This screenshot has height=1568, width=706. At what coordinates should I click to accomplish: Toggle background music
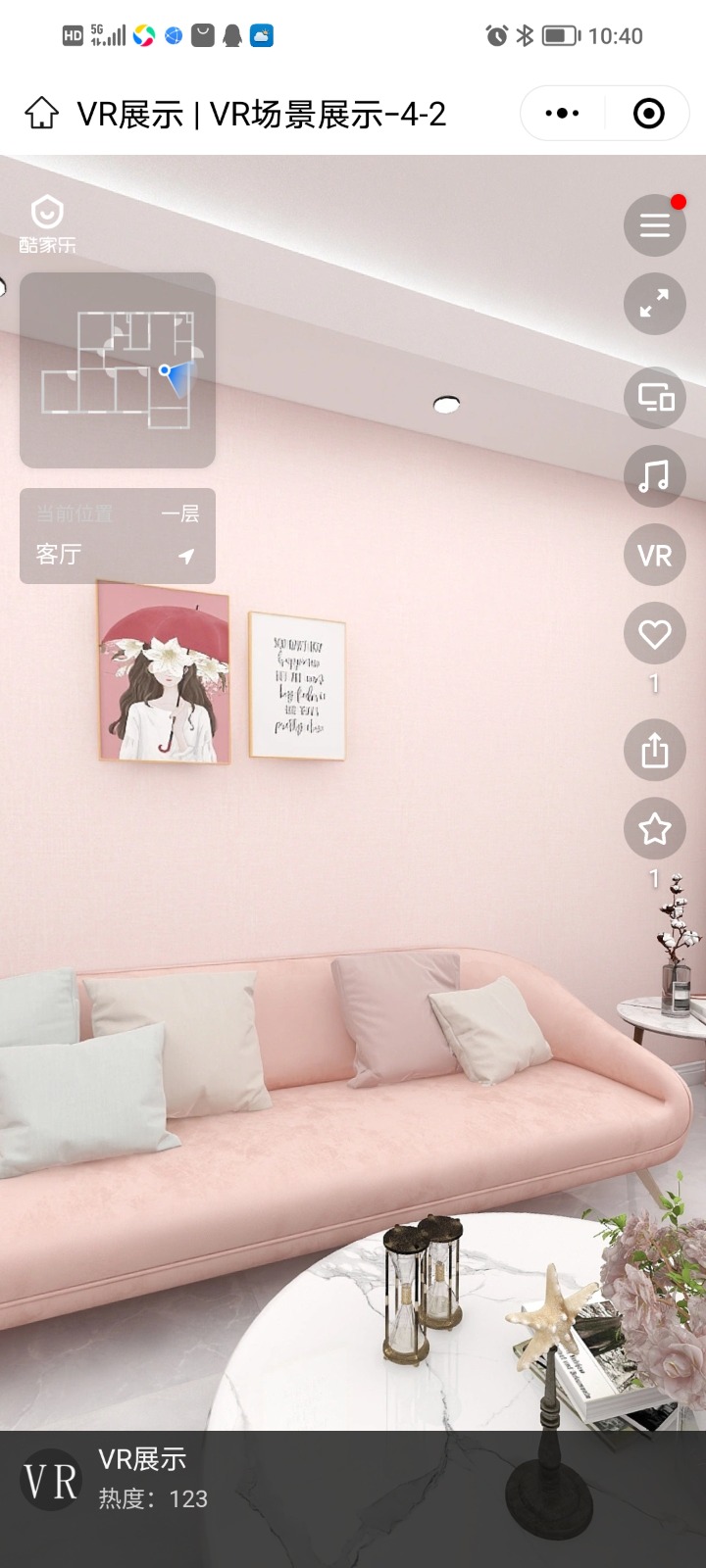654,476
